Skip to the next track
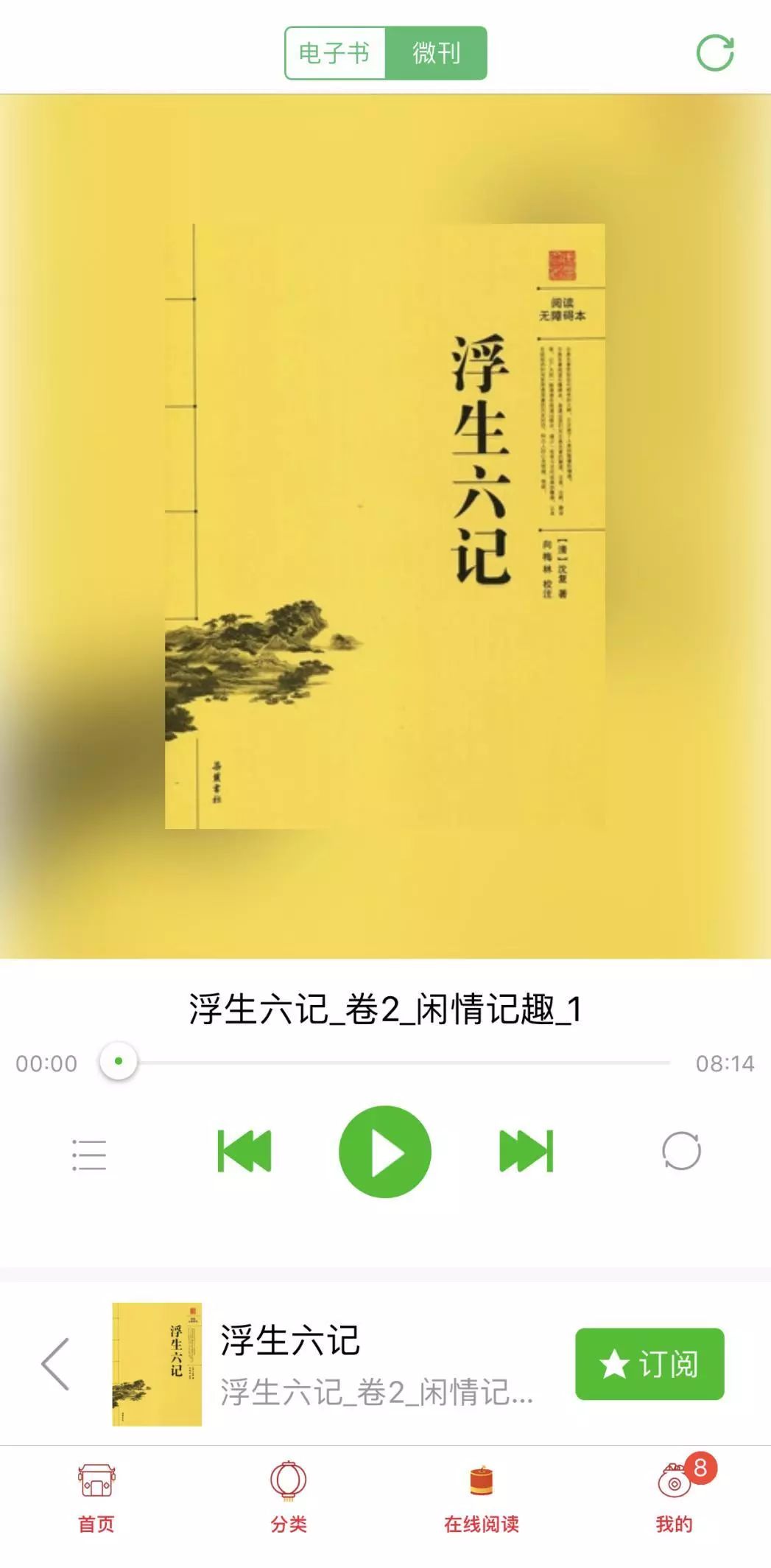This screenshot has height=1568, width=771. 526,1151
